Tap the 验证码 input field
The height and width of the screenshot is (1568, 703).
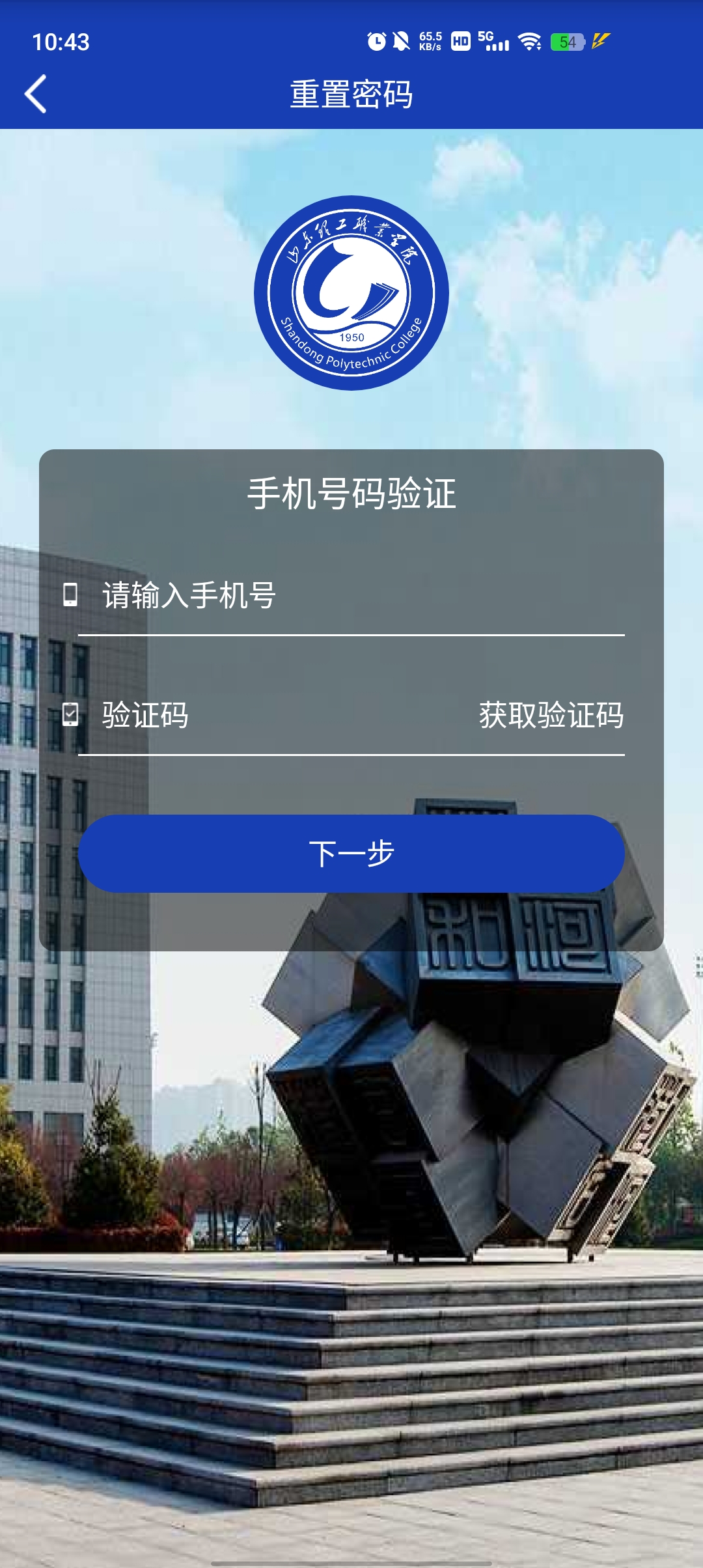point(273,716)
